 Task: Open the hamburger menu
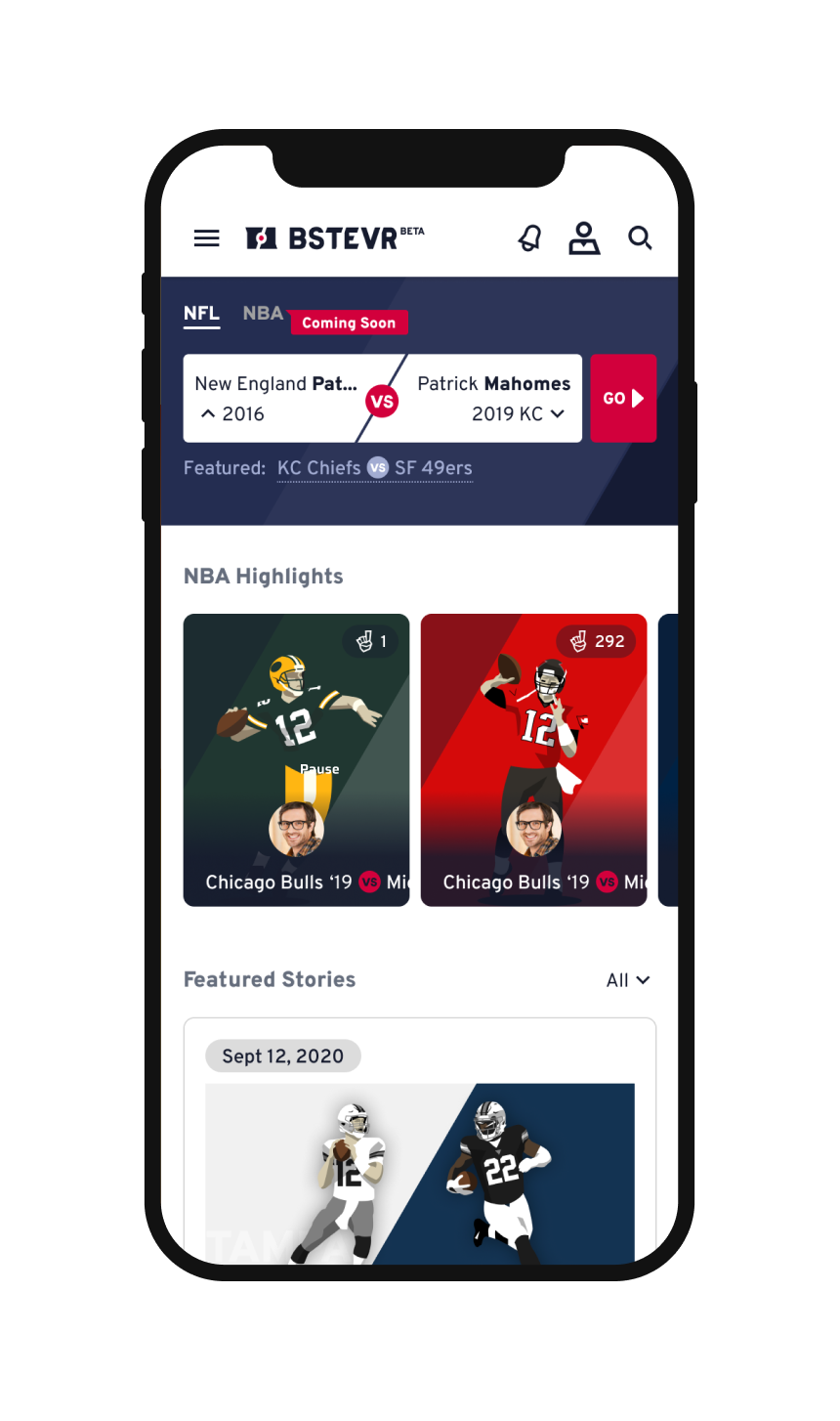pos(206,238)
